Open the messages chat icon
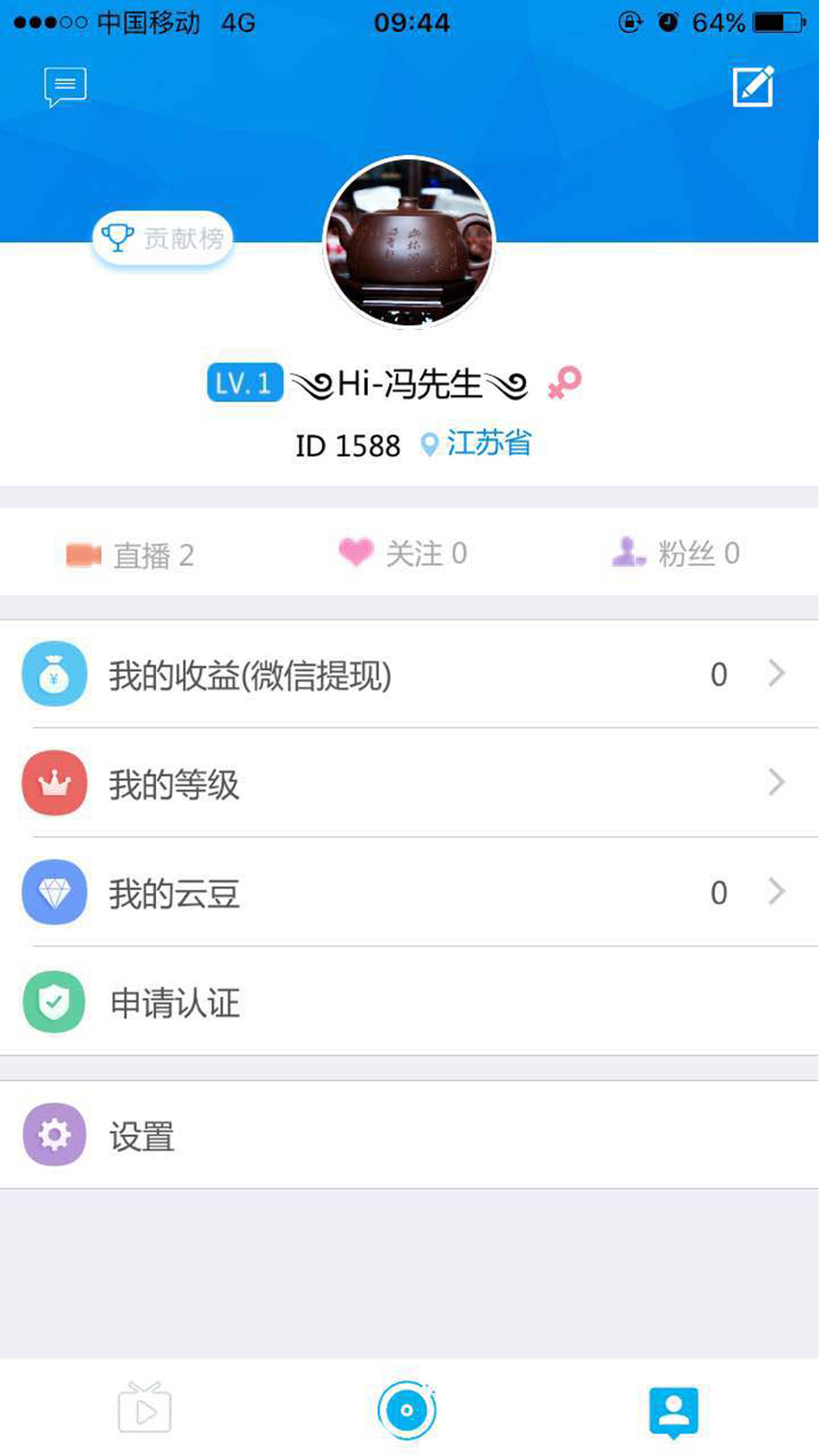Screen dimensions: 819x1456 coord(65,86)
